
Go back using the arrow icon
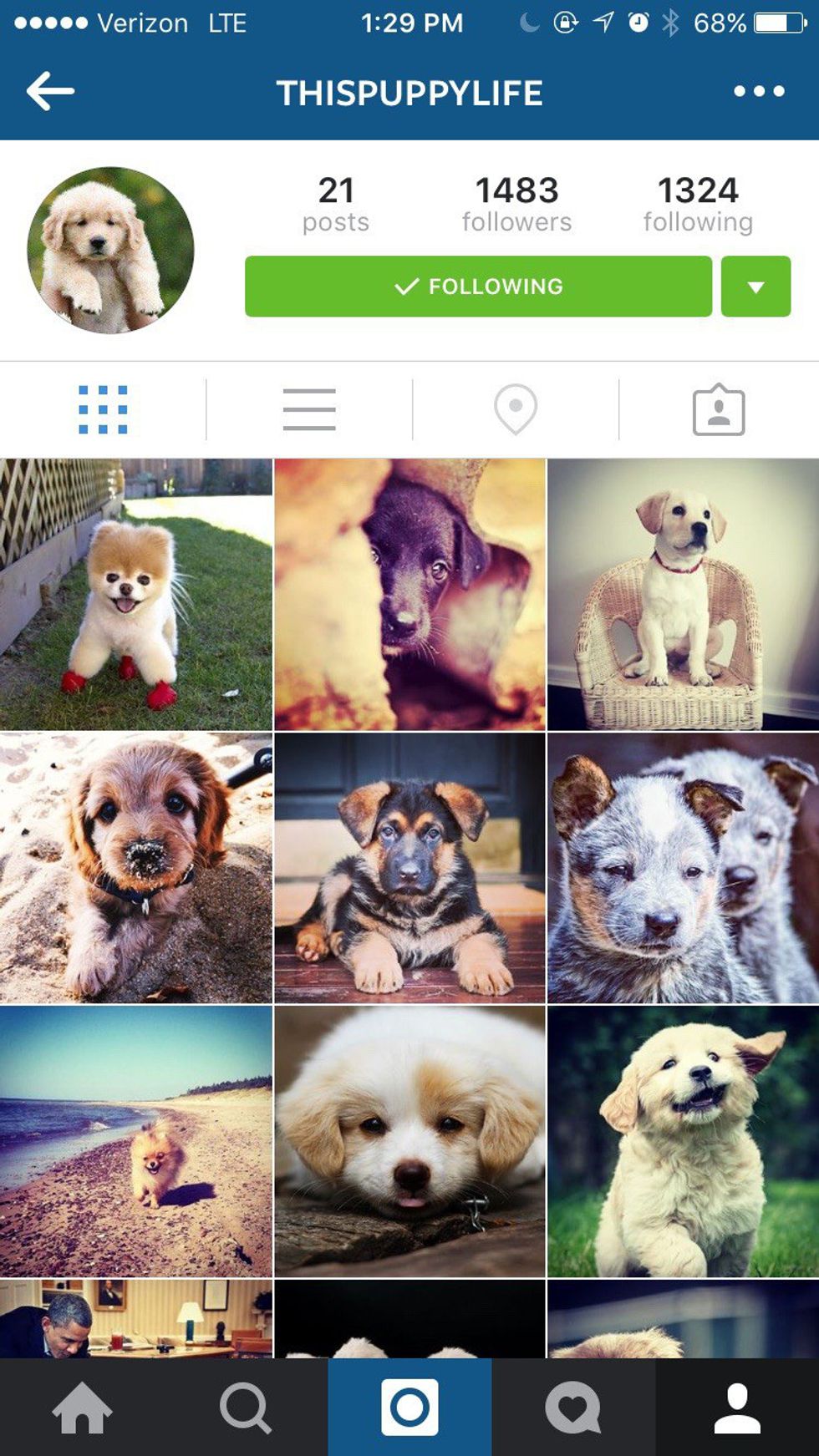pos(50,91)
